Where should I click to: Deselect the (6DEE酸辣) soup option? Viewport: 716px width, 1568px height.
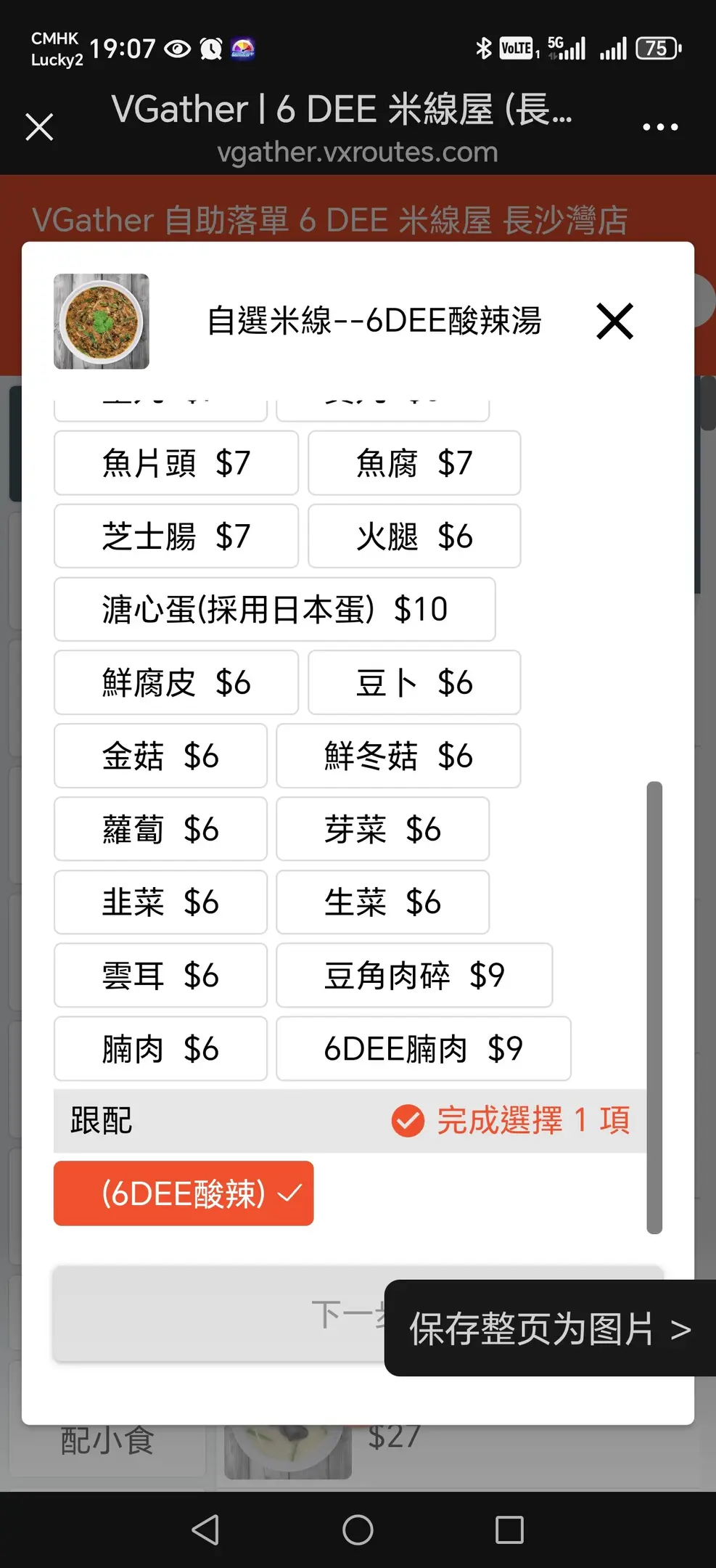click(184, 1193)
